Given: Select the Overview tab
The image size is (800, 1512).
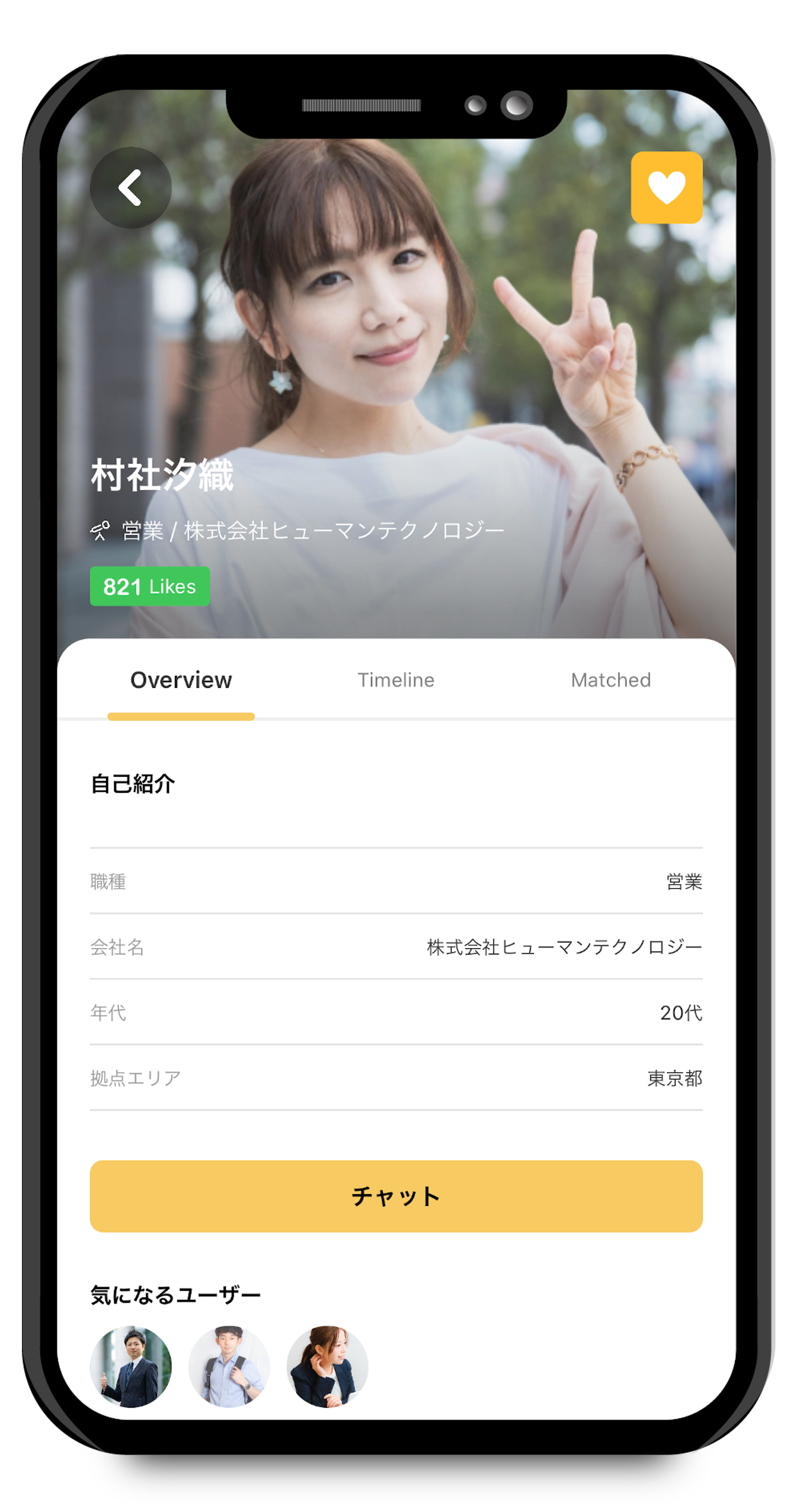Looking at the screenshot, I should pyautogui.click(x=181, y=680).
